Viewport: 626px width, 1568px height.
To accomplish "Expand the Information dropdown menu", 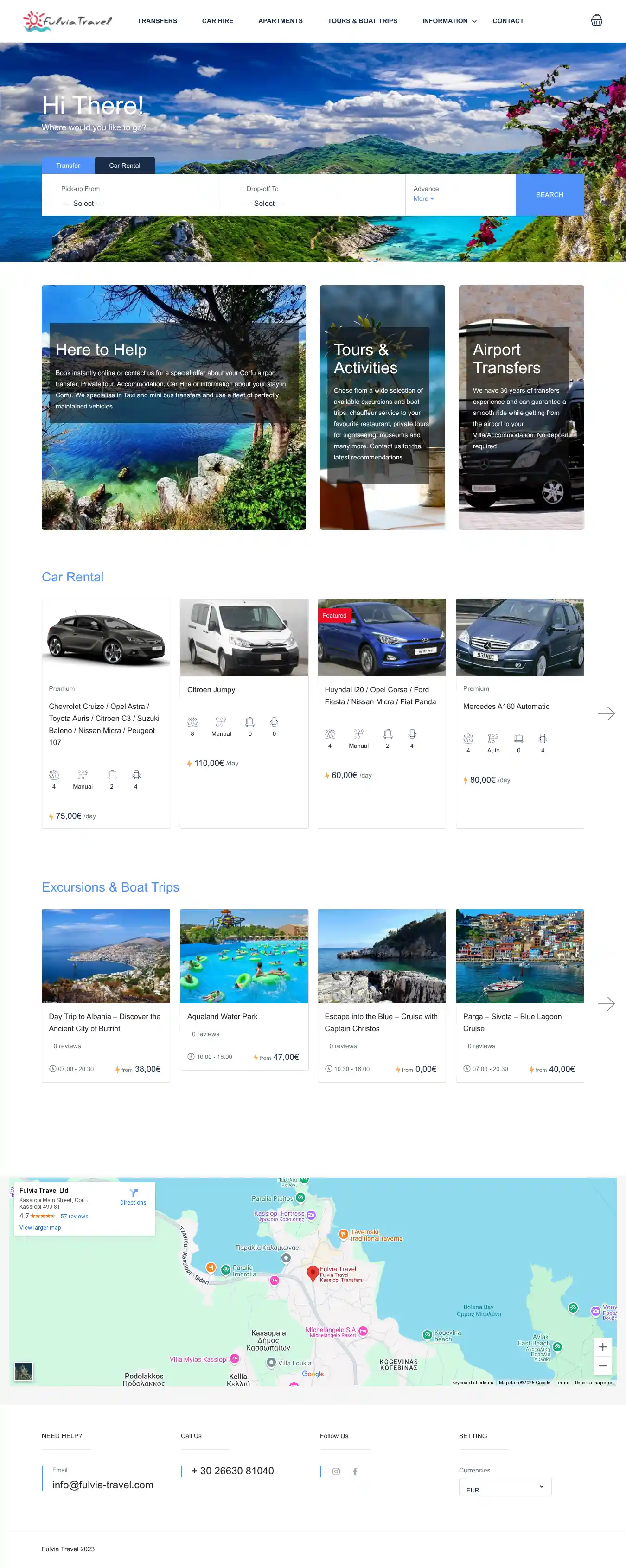I will click(449, 21).
